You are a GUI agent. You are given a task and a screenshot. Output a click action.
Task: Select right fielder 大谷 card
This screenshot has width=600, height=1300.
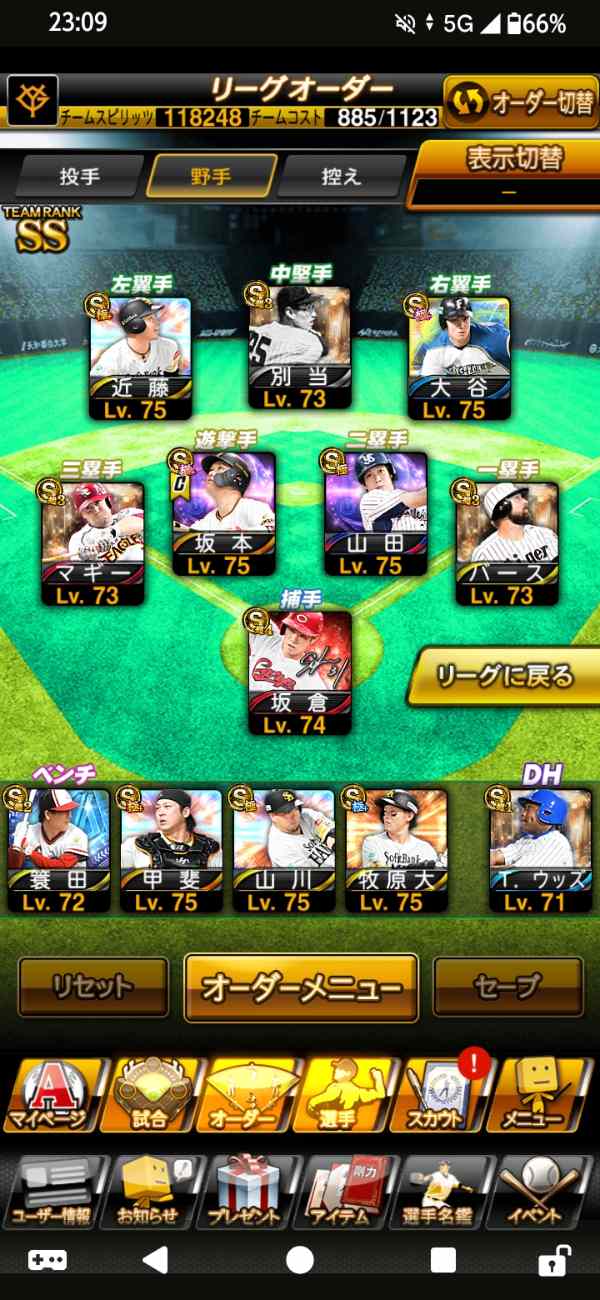460,358
